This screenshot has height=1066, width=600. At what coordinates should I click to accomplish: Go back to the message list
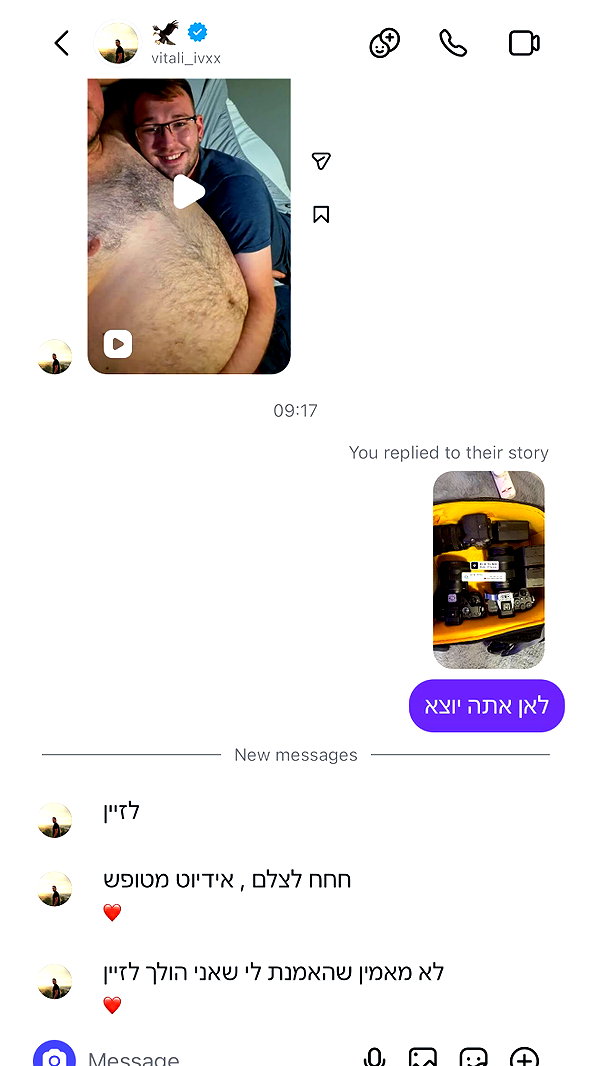pos(61,44)
